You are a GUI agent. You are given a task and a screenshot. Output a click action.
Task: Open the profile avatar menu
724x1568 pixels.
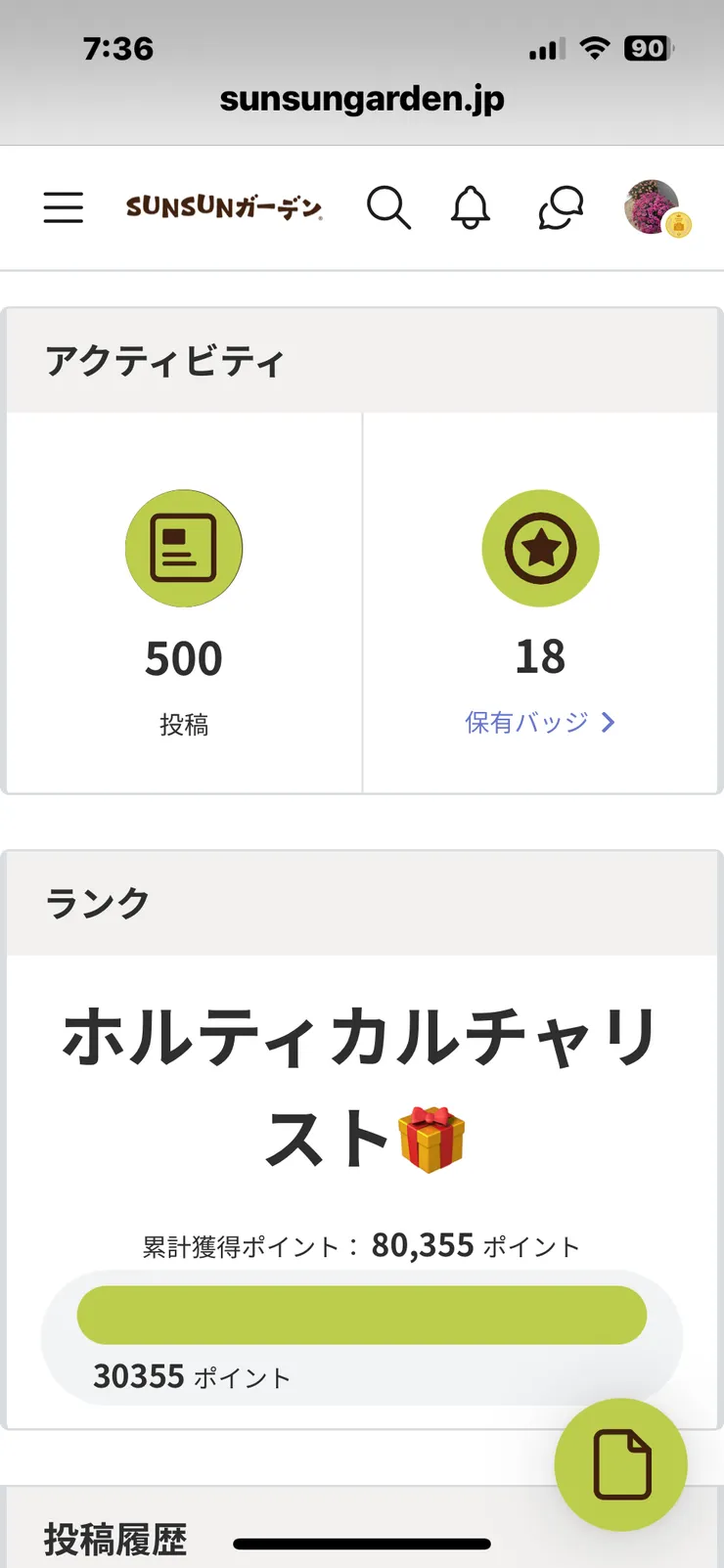point(654,207)
